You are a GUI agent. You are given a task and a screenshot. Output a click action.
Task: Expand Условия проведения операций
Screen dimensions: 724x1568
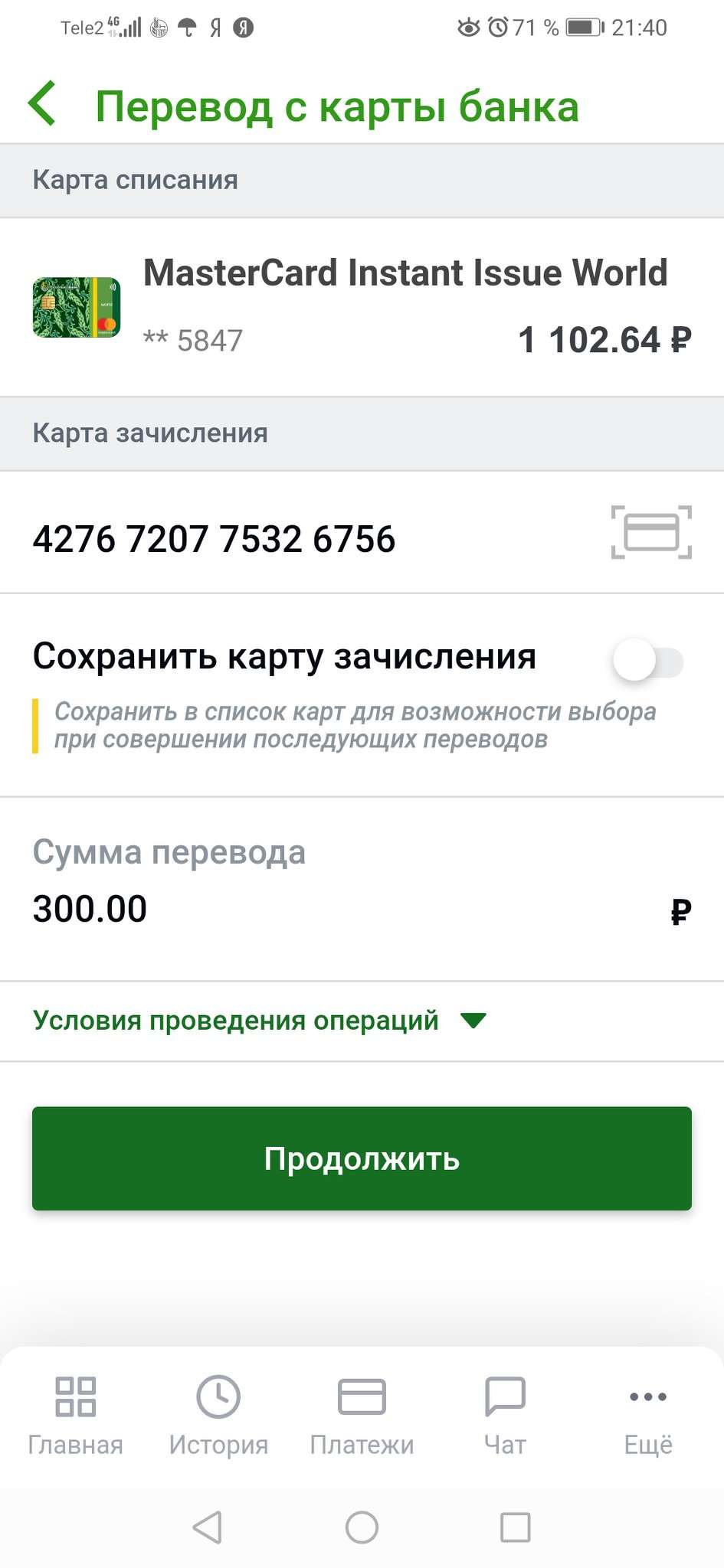[260, 1021]
